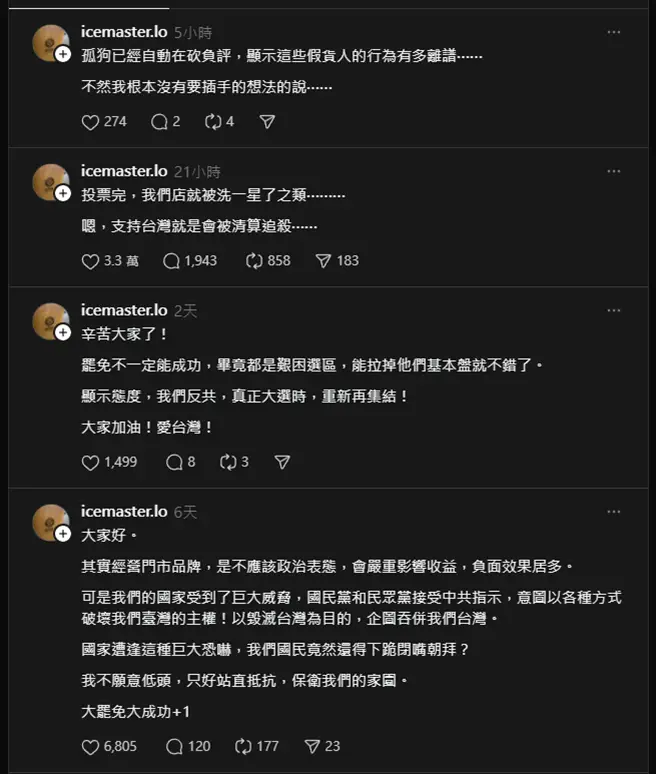Share the 21小時 post showing 183 shares
Viewport: 656px width, 774px height.
point(323,261)
